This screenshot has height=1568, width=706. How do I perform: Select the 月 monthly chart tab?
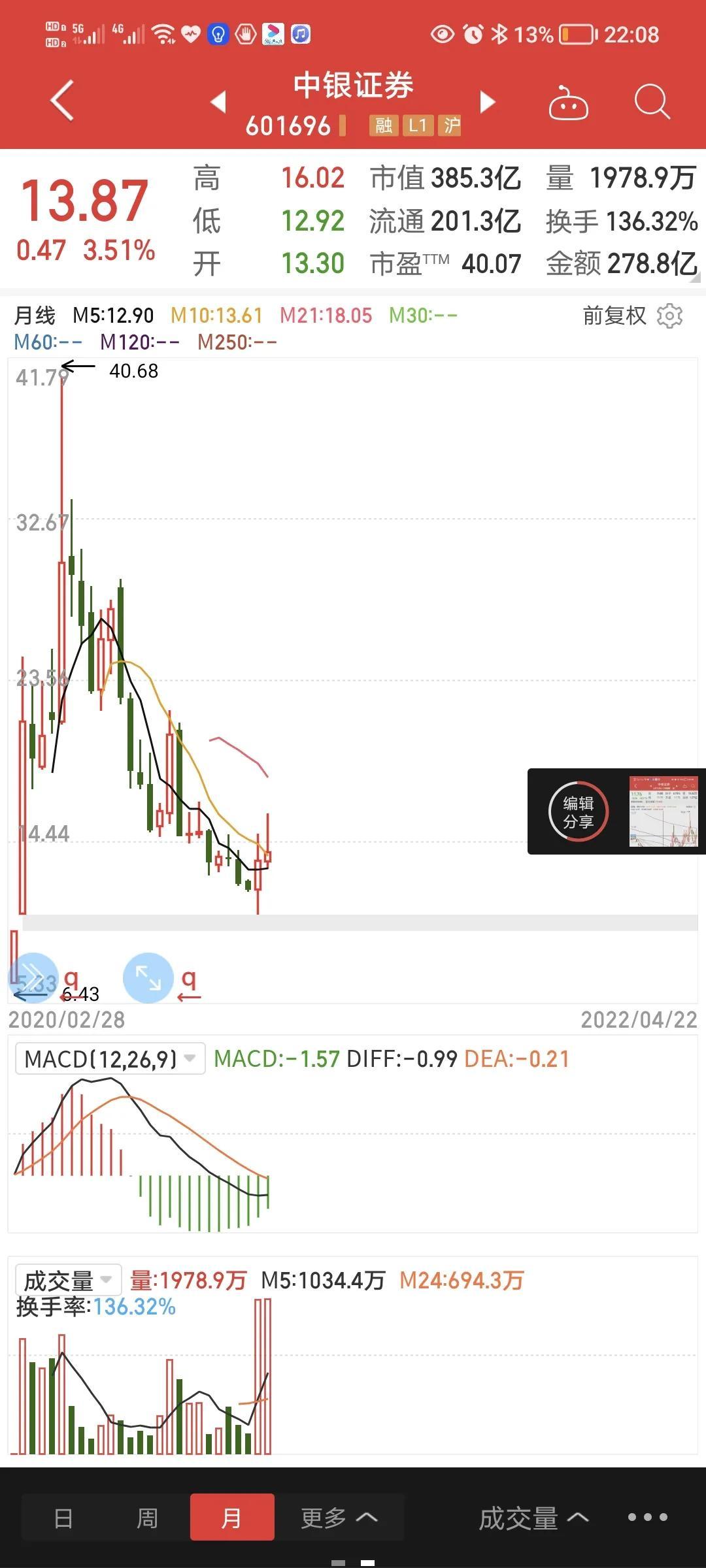pyautogui.click(x=232, y=1517)
